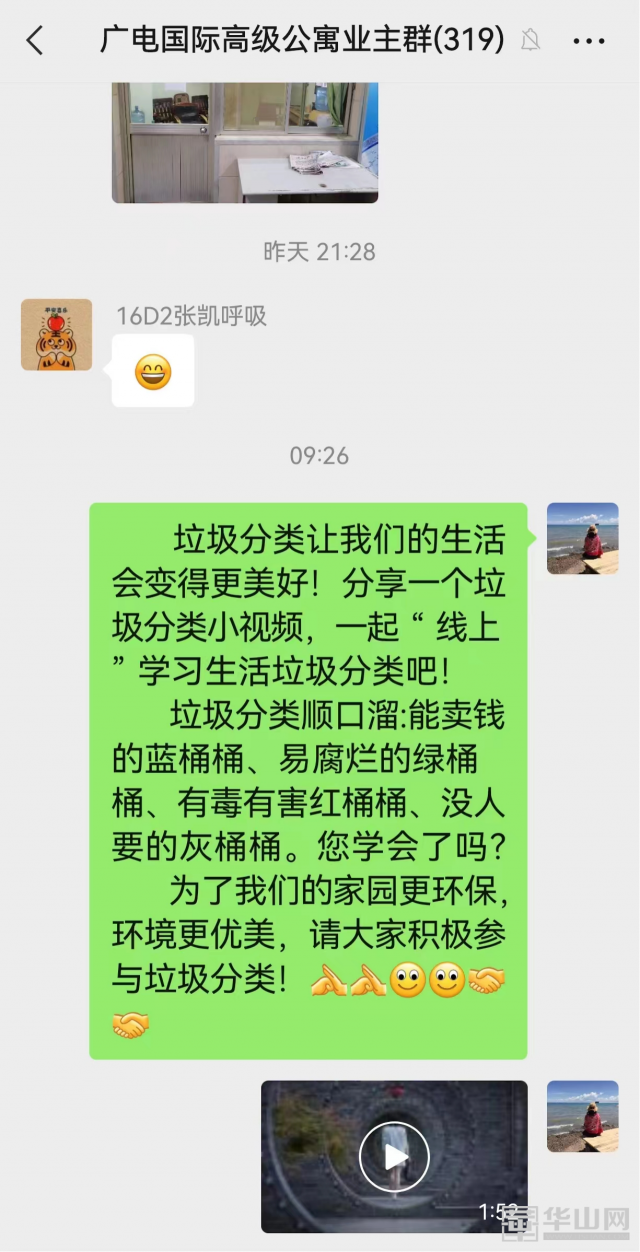This screenshot has height=1252, width=640.
Task: Open the group chat's three-dot menu
Action: pyautogui.click(x=588, y=41)
